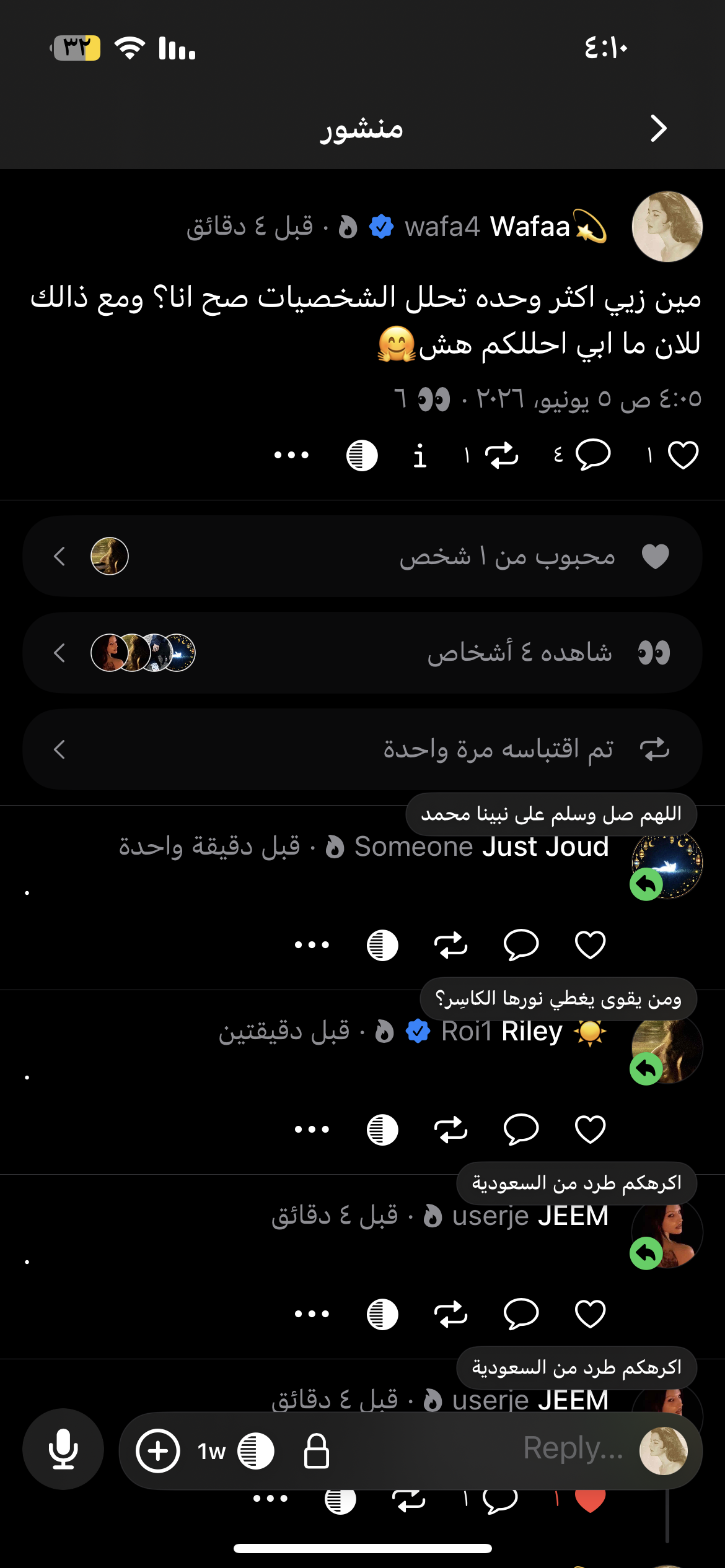Like Wafaa's post
The image size is (725, 1568).
pyautogui.click(x=683, y=455)
